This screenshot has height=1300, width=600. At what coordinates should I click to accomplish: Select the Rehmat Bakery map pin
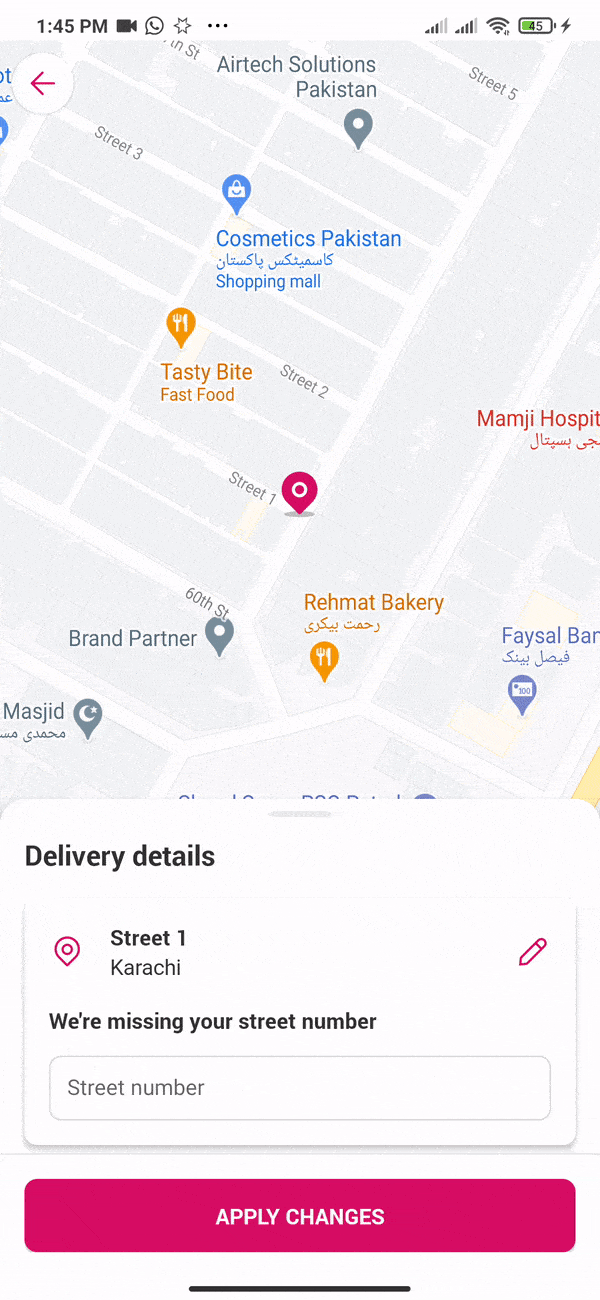tap(323, 660)
